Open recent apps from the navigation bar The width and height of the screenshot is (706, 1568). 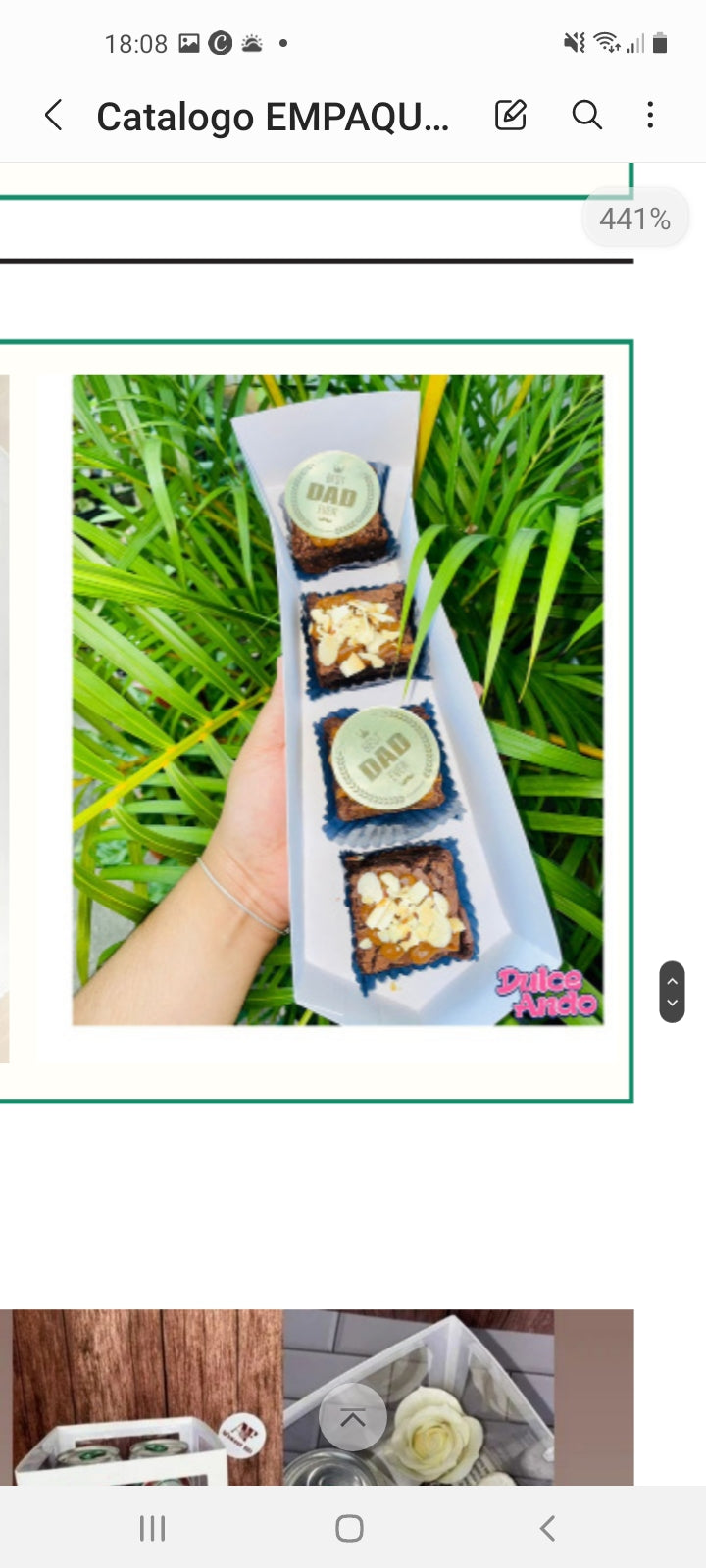click(x=152, y=1528)
